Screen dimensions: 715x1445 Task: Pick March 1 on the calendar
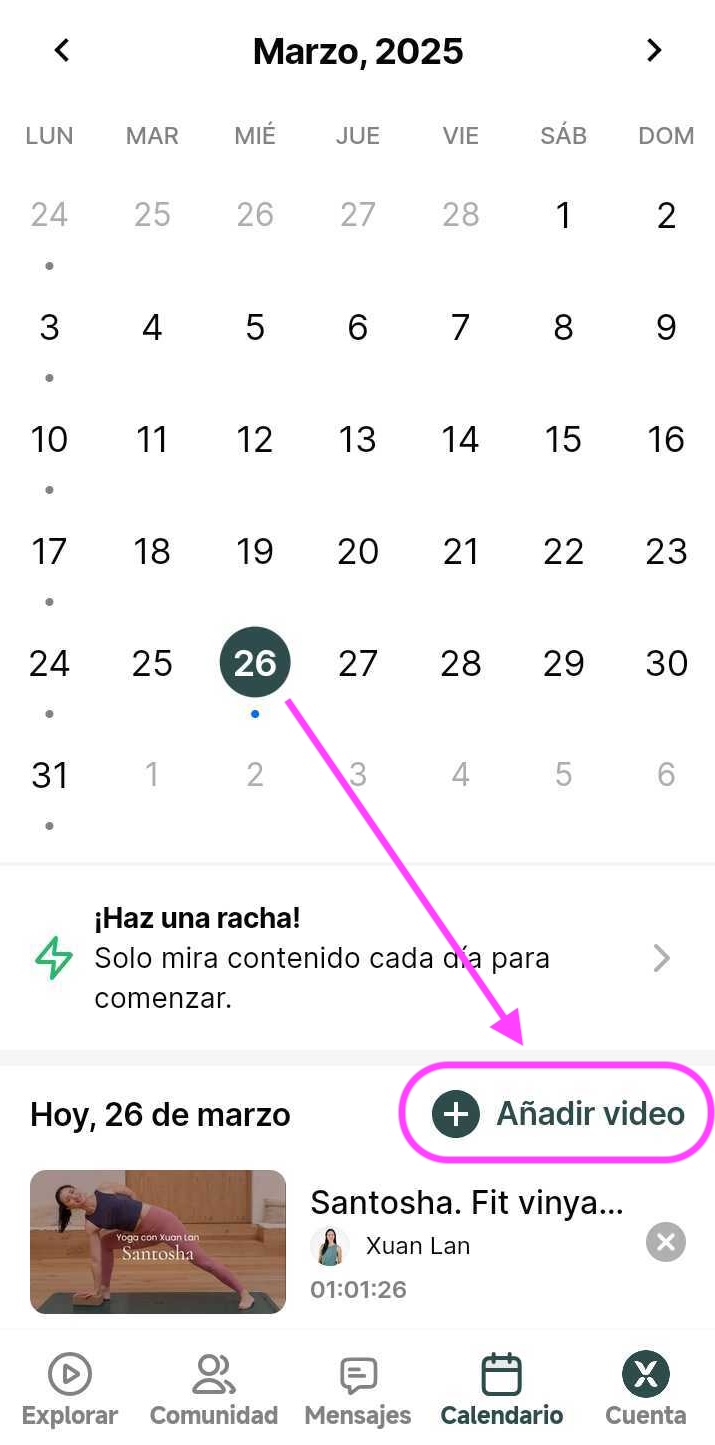[x=563, y=215]
